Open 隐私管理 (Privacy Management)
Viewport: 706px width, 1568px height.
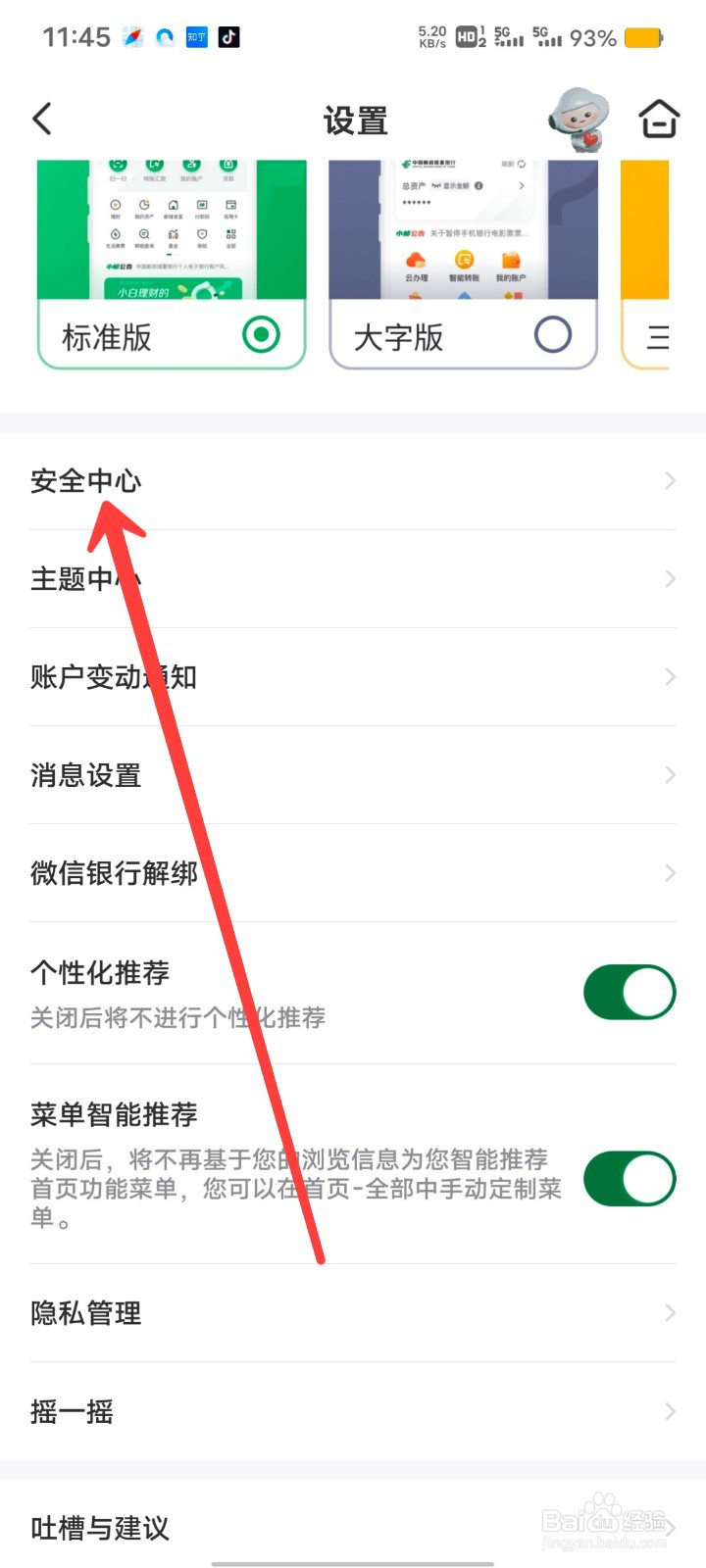(86, 1313)
